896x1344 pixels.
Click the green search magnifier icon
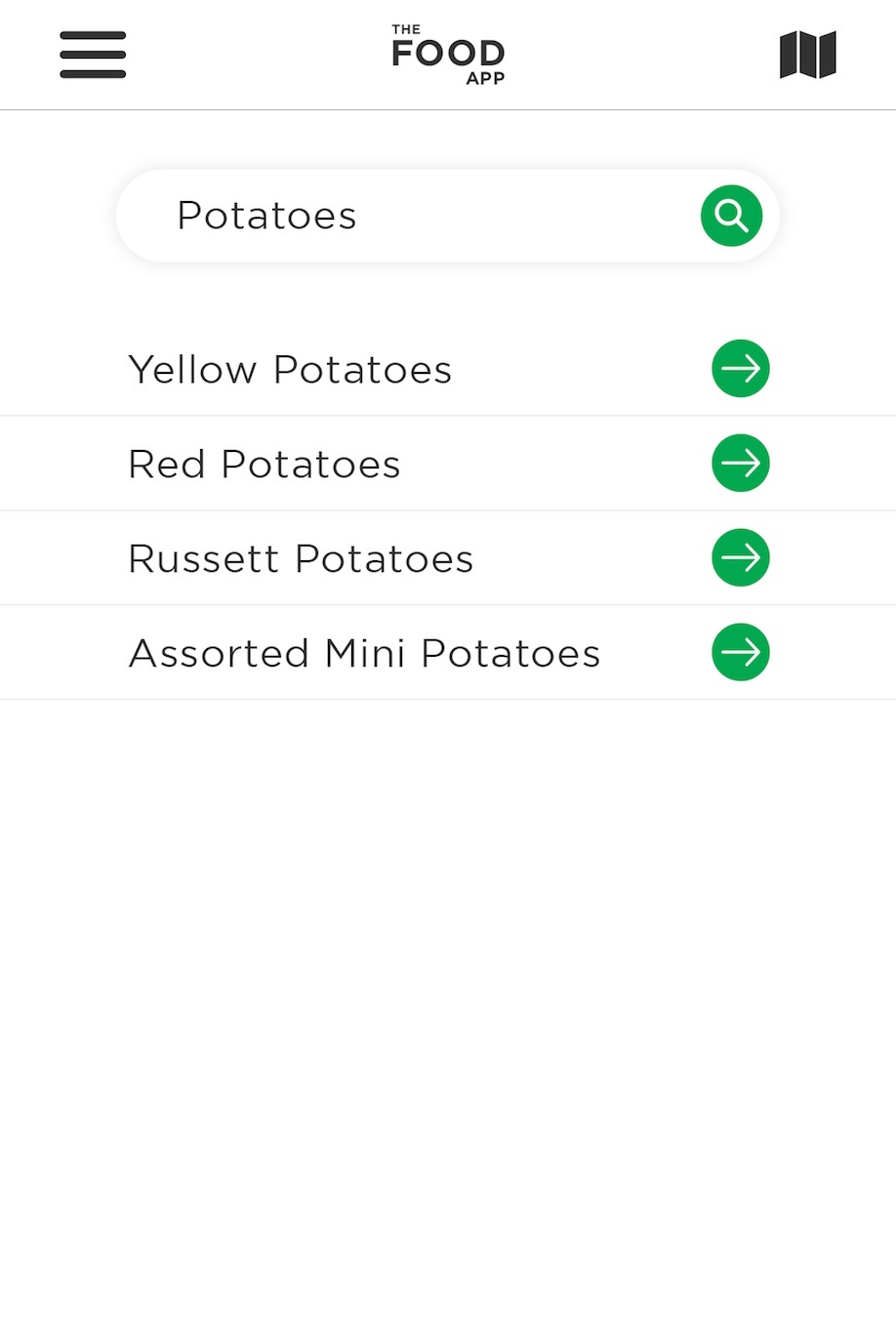click(x=731, y=216)
